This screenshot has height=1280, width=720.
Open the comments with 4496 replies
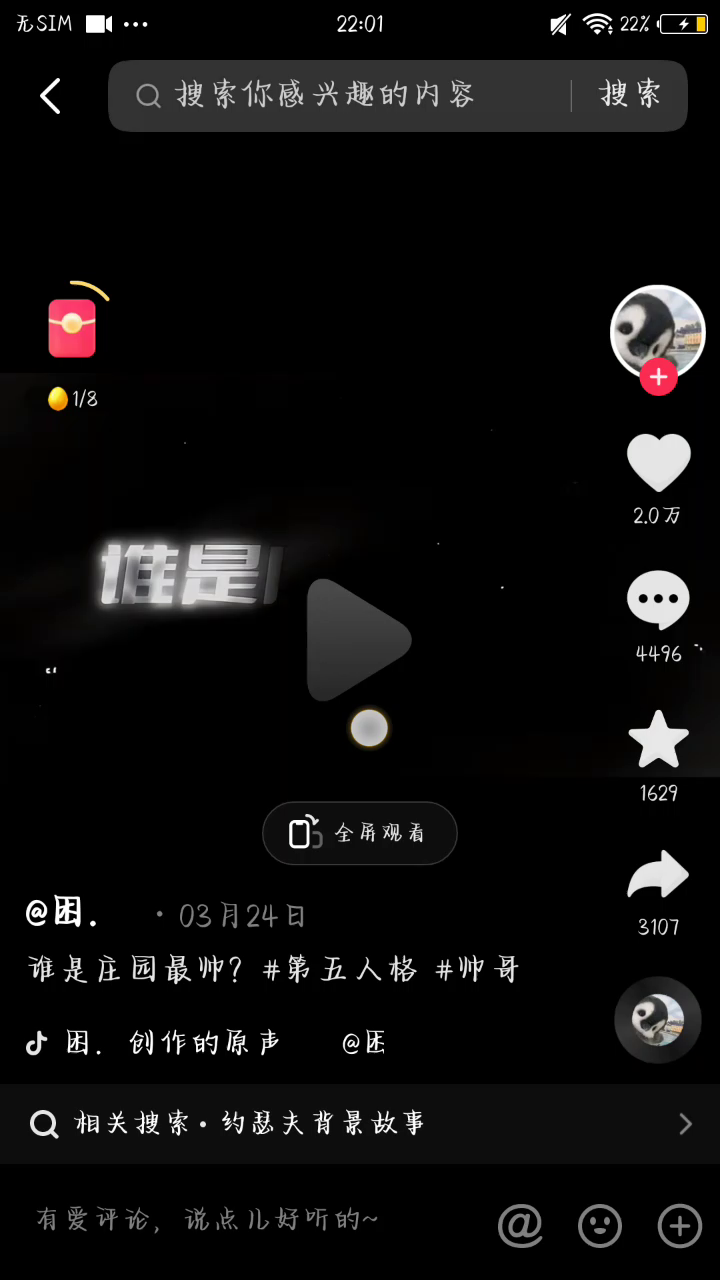click(x=658, y=600)
